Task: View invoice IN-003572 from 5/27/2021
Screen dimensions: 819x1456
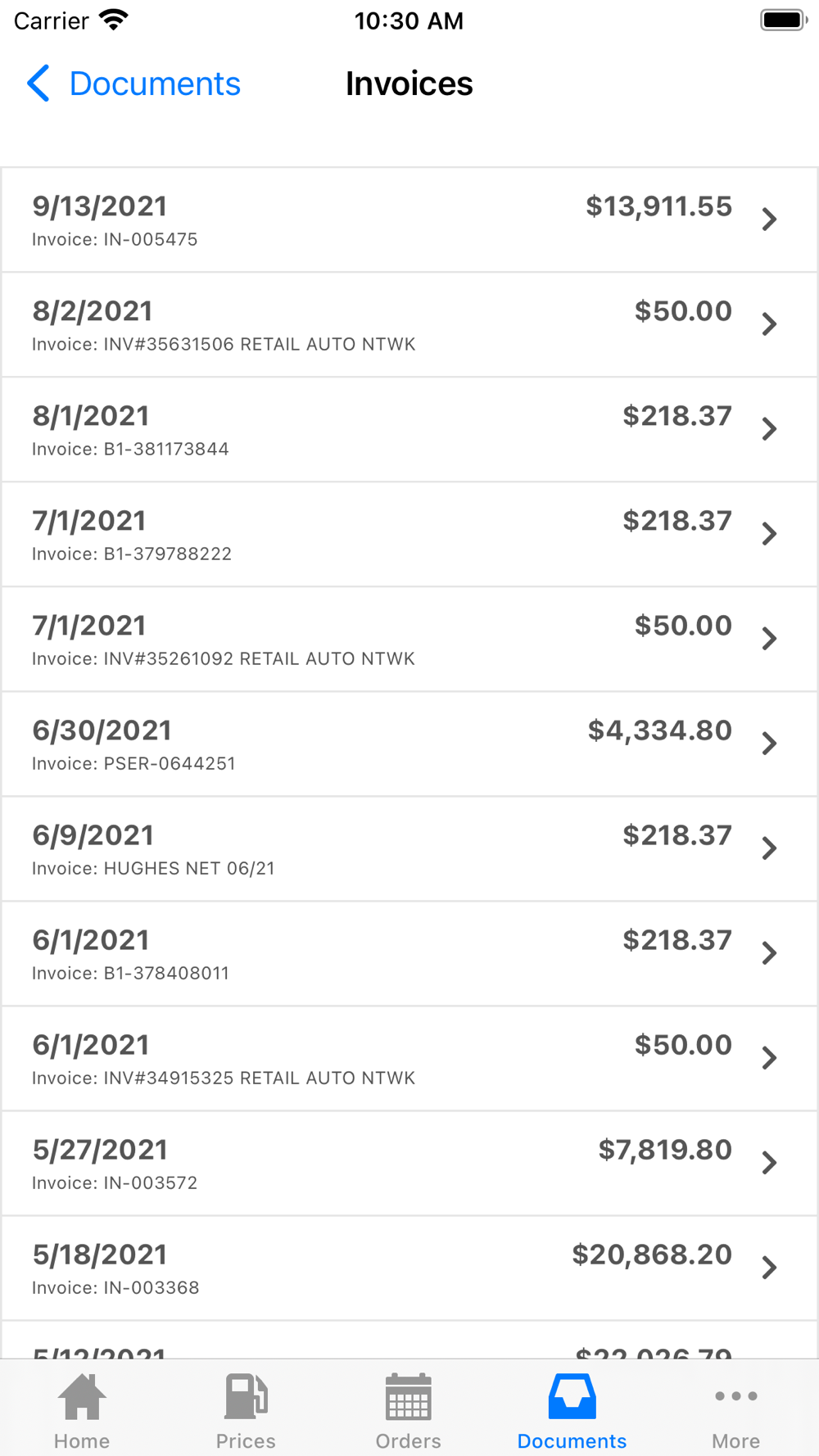Action: (409, 1164)
